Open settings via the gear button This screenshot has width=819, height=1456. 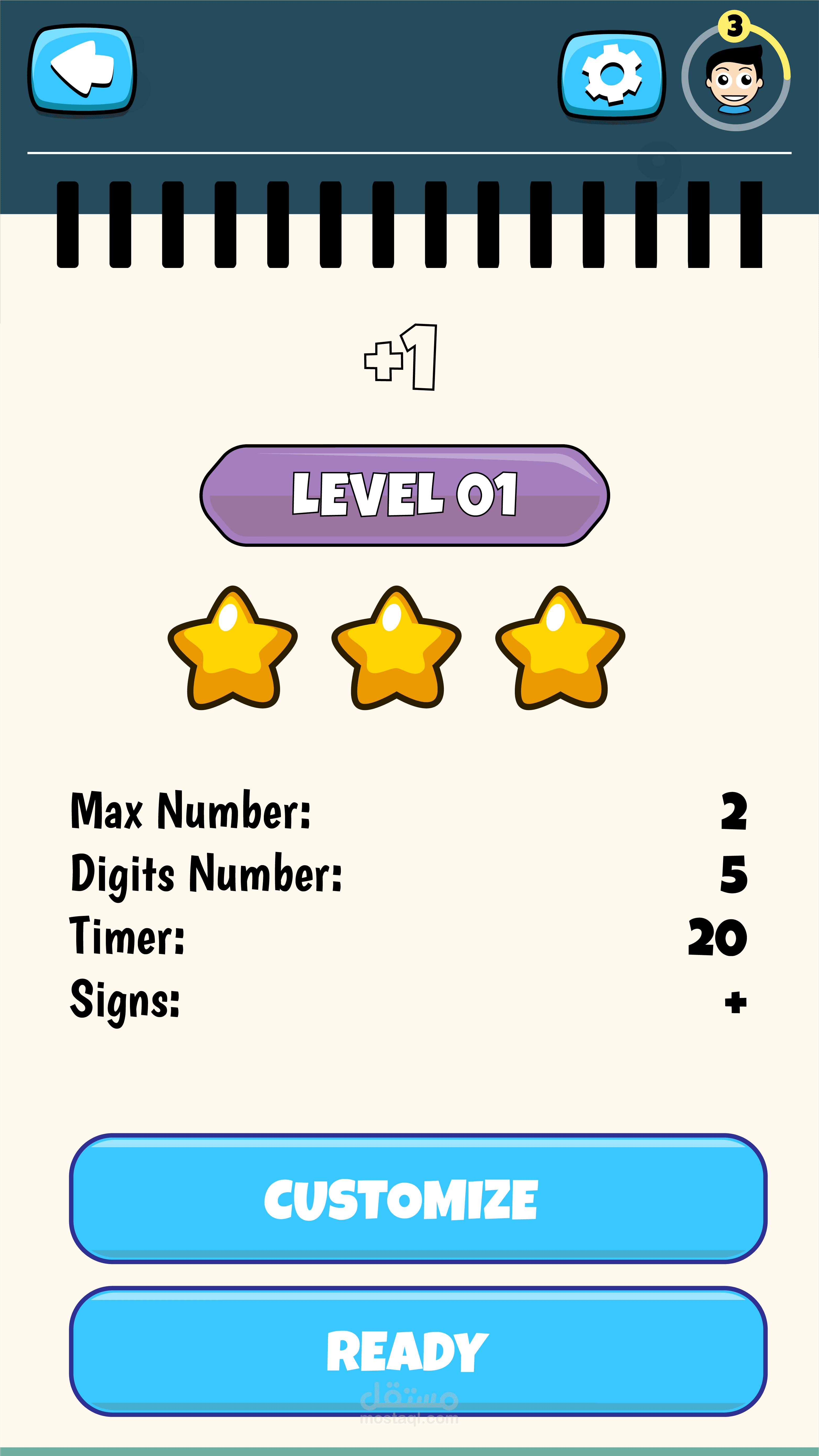tap(612, 75)
